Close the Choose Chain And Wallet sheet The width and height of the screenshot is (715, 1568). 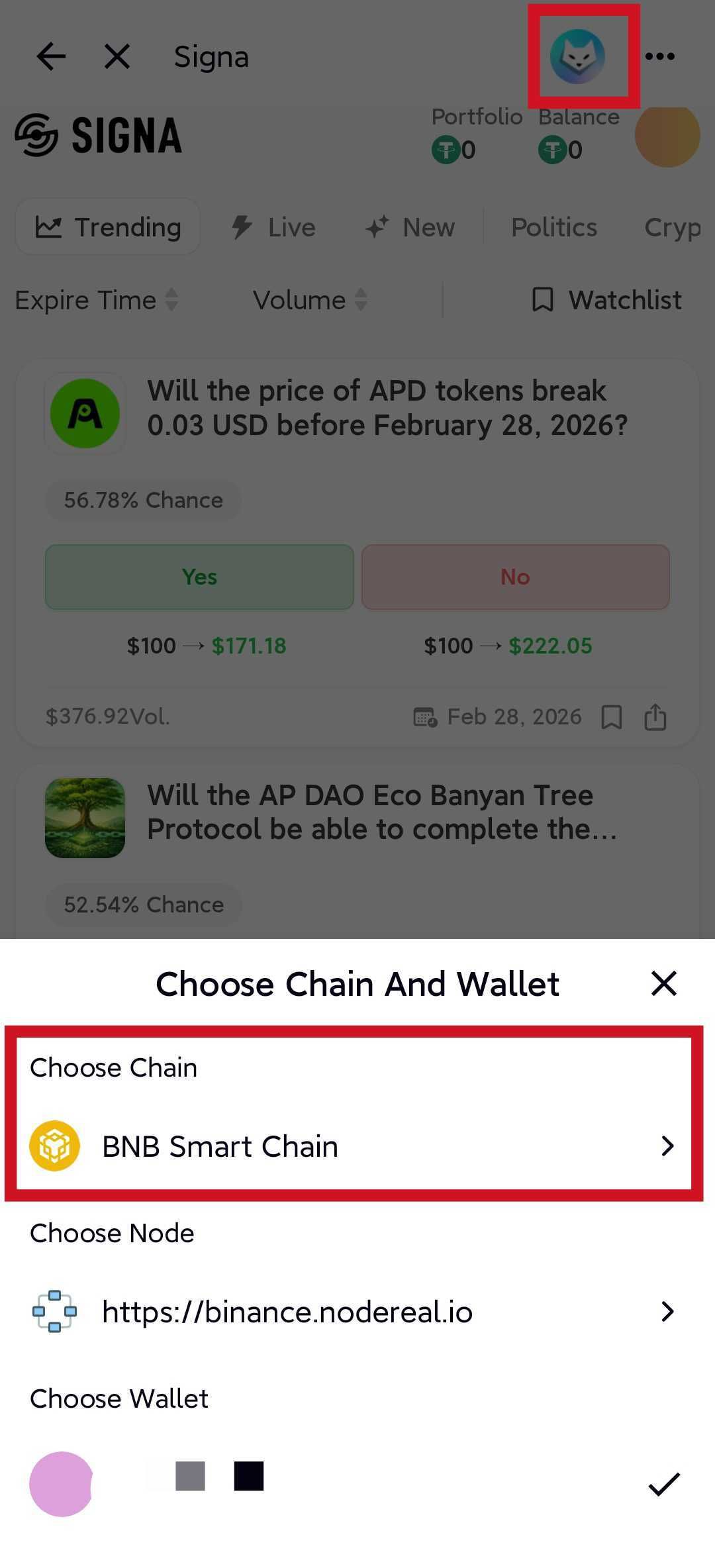(663, 983)
